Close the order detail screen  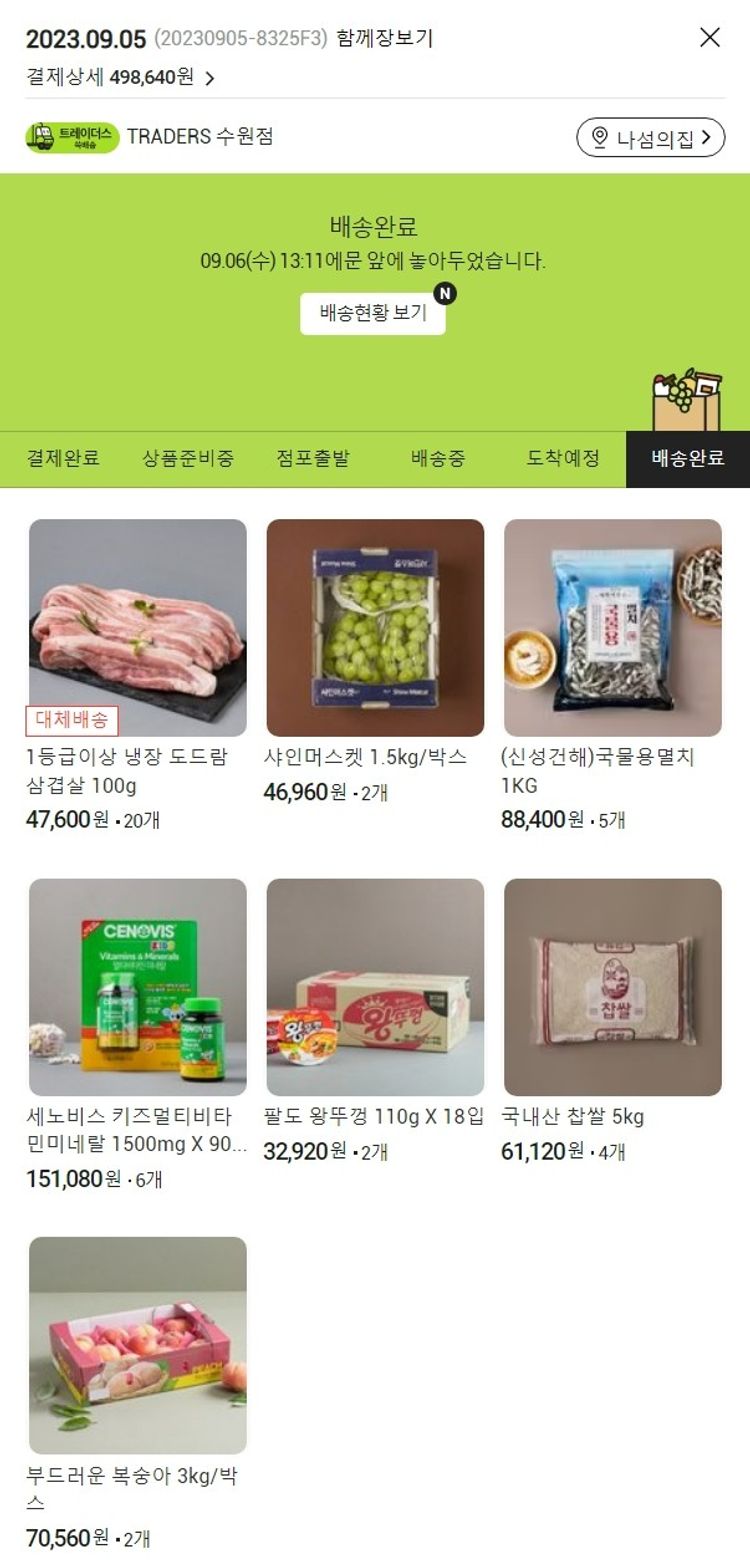[709, 38]
